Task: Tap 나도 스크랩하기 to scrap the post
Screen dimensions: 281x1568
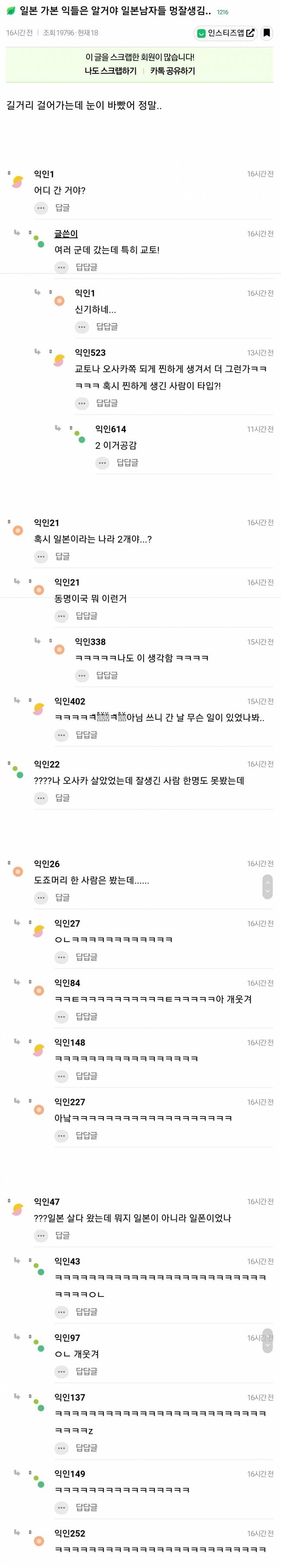Action: click(x=110, y=71)
